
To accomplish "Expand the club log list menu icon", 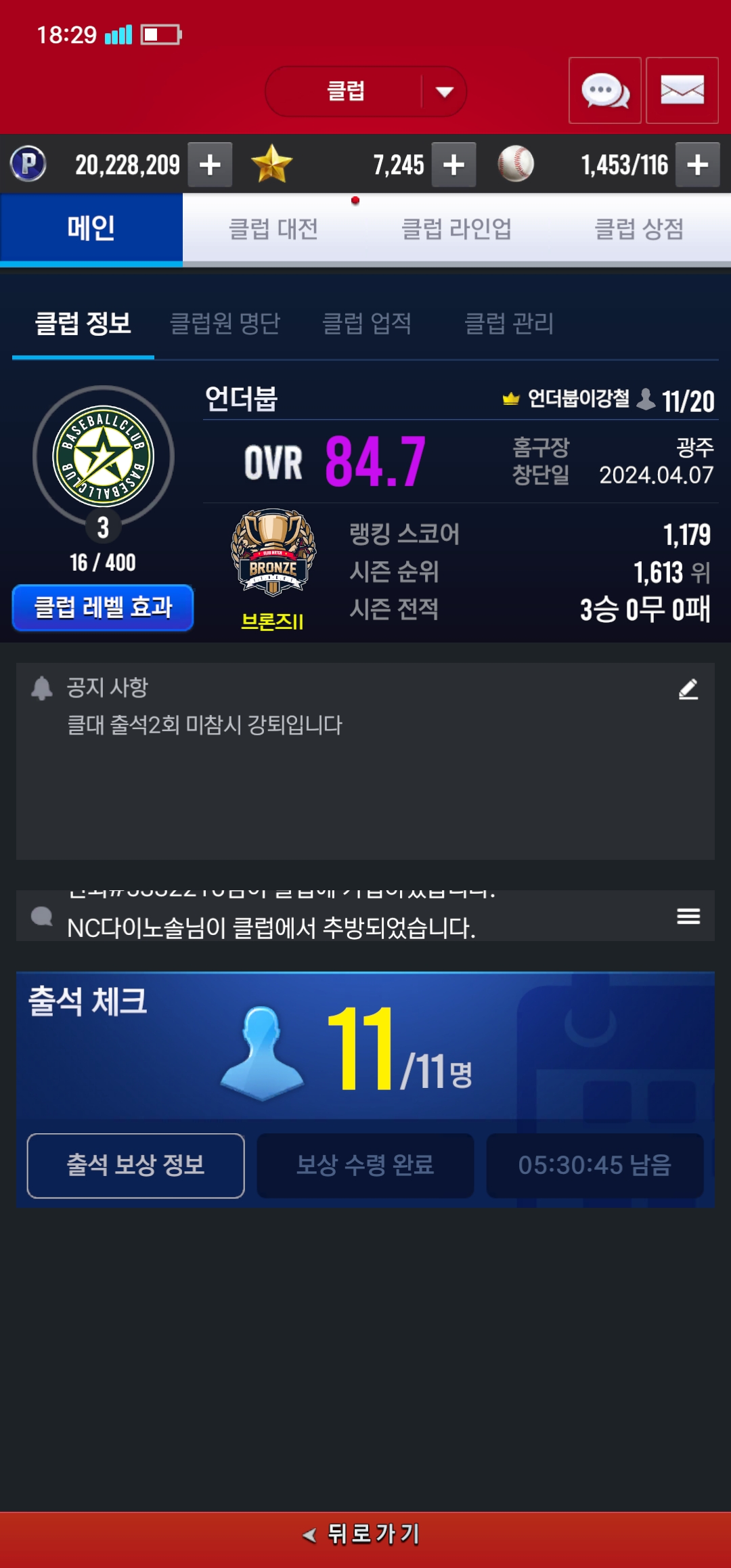I will pos(688,917).
